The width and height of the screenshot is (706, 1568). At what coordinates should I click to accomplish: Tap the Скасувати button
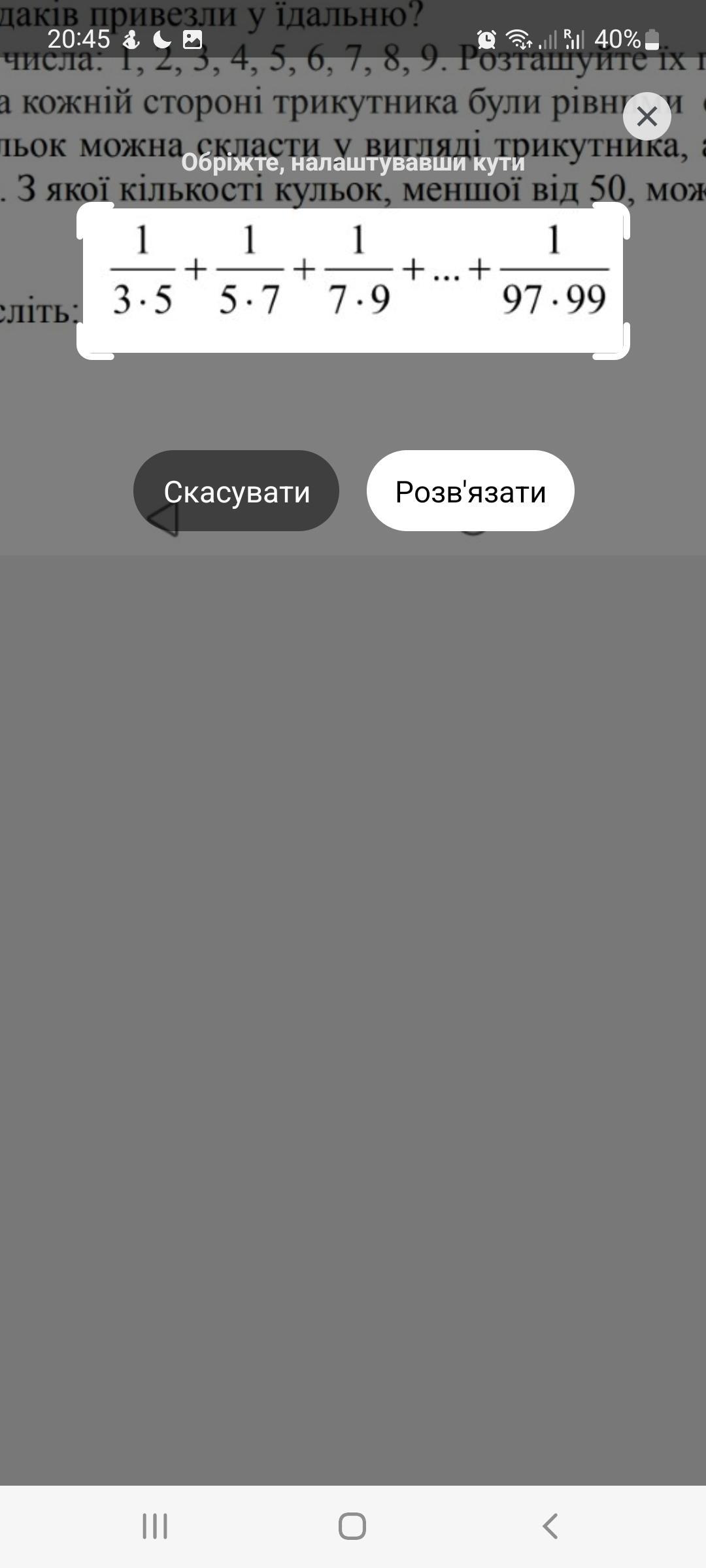(236, 491)
